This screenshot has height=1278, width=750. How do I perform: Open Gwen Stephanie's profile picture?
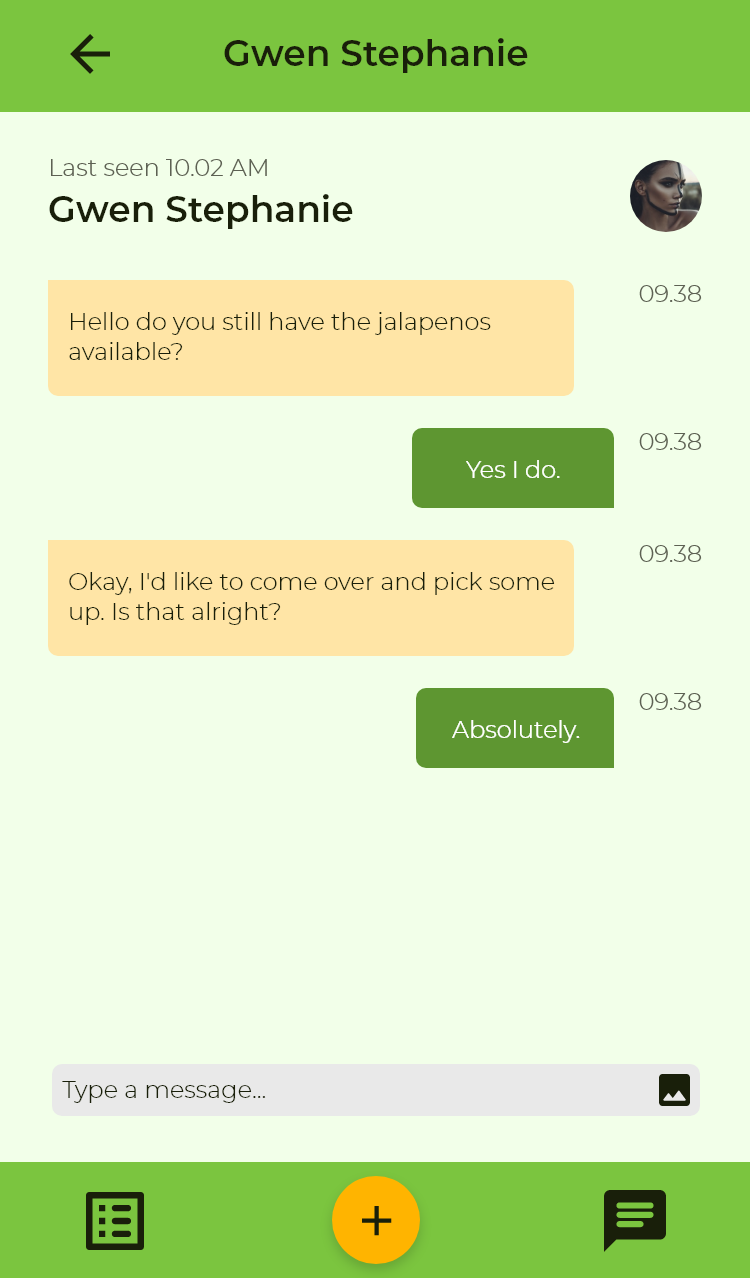coord(666,196)
